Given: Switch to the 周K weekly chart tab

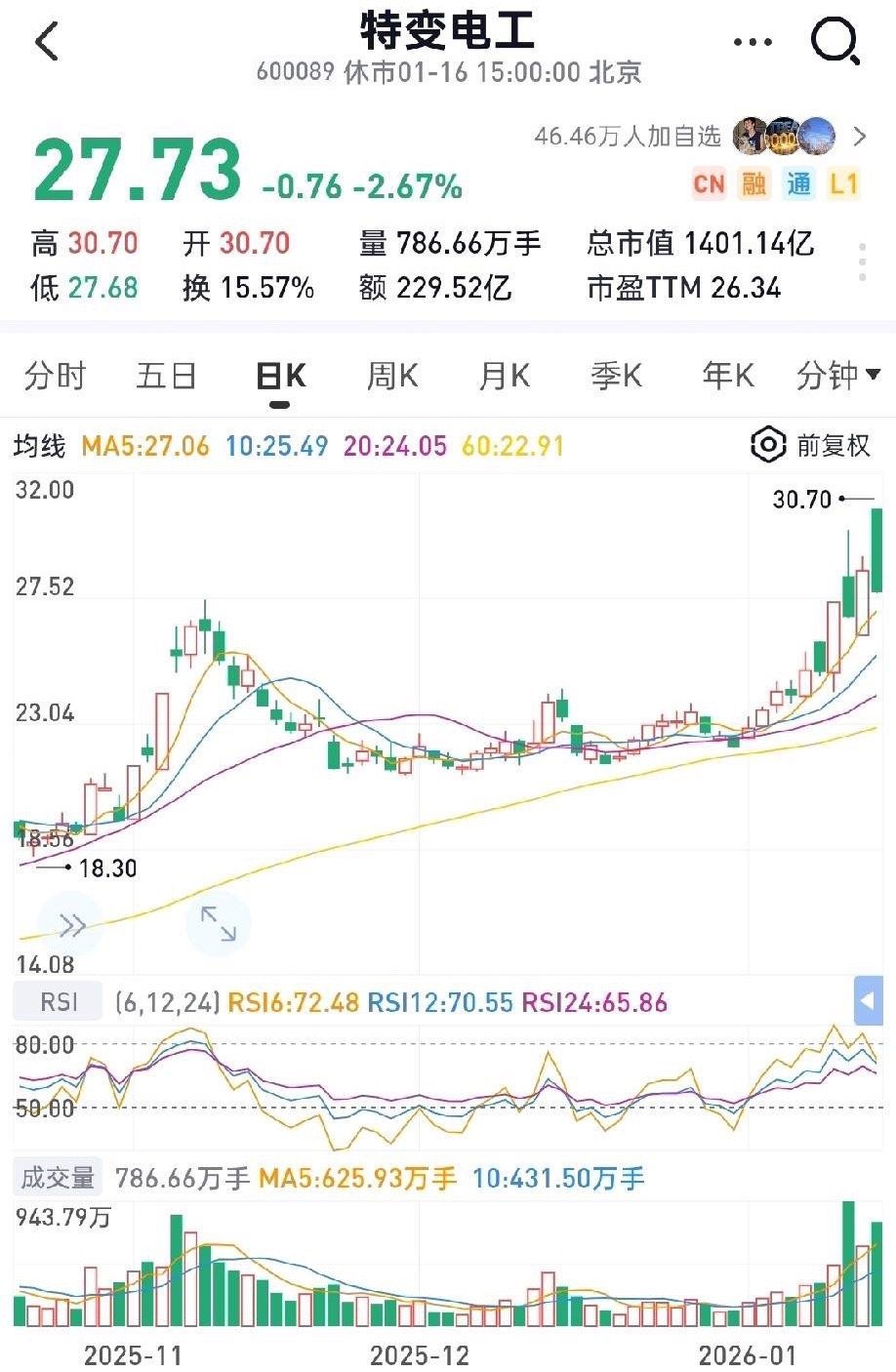Looking at the screenshot, I should coord(390,375).
